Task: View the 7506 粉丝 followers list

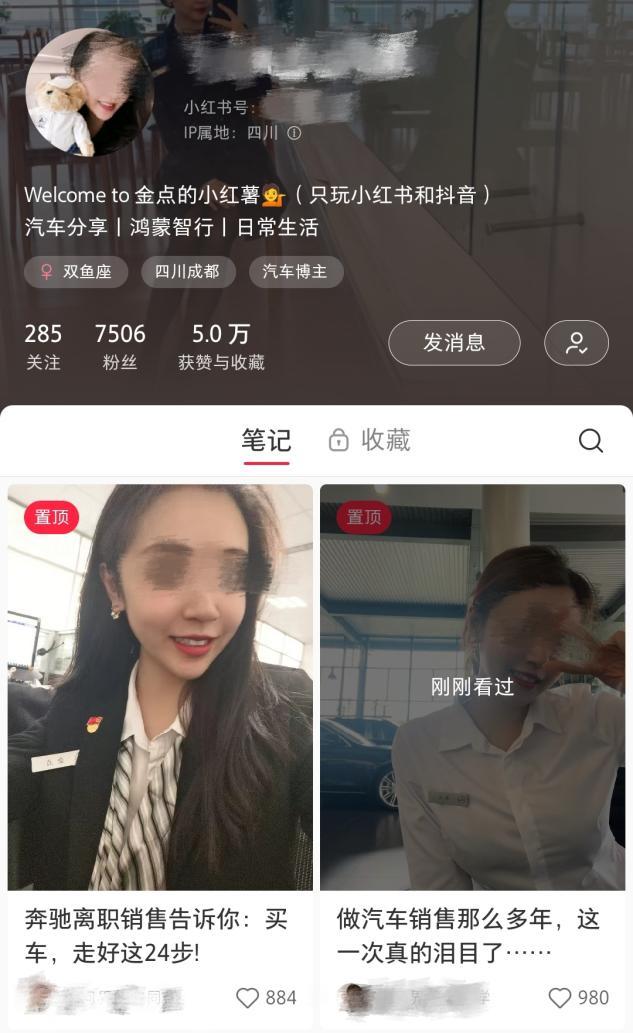Action: [x=120, y=346]
